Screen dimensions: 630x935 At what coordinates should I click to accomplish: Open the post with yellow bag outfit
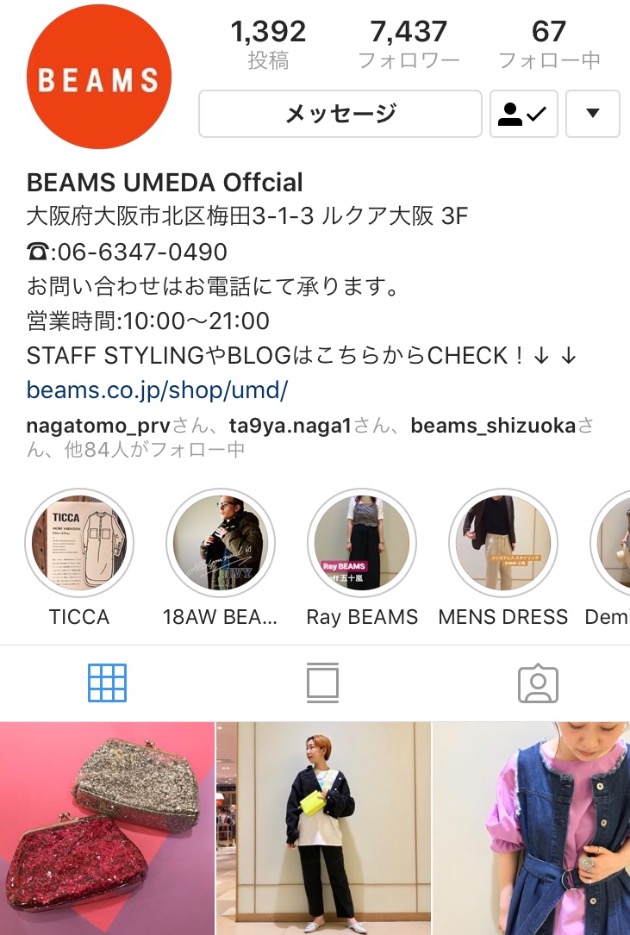click(323, 828)
